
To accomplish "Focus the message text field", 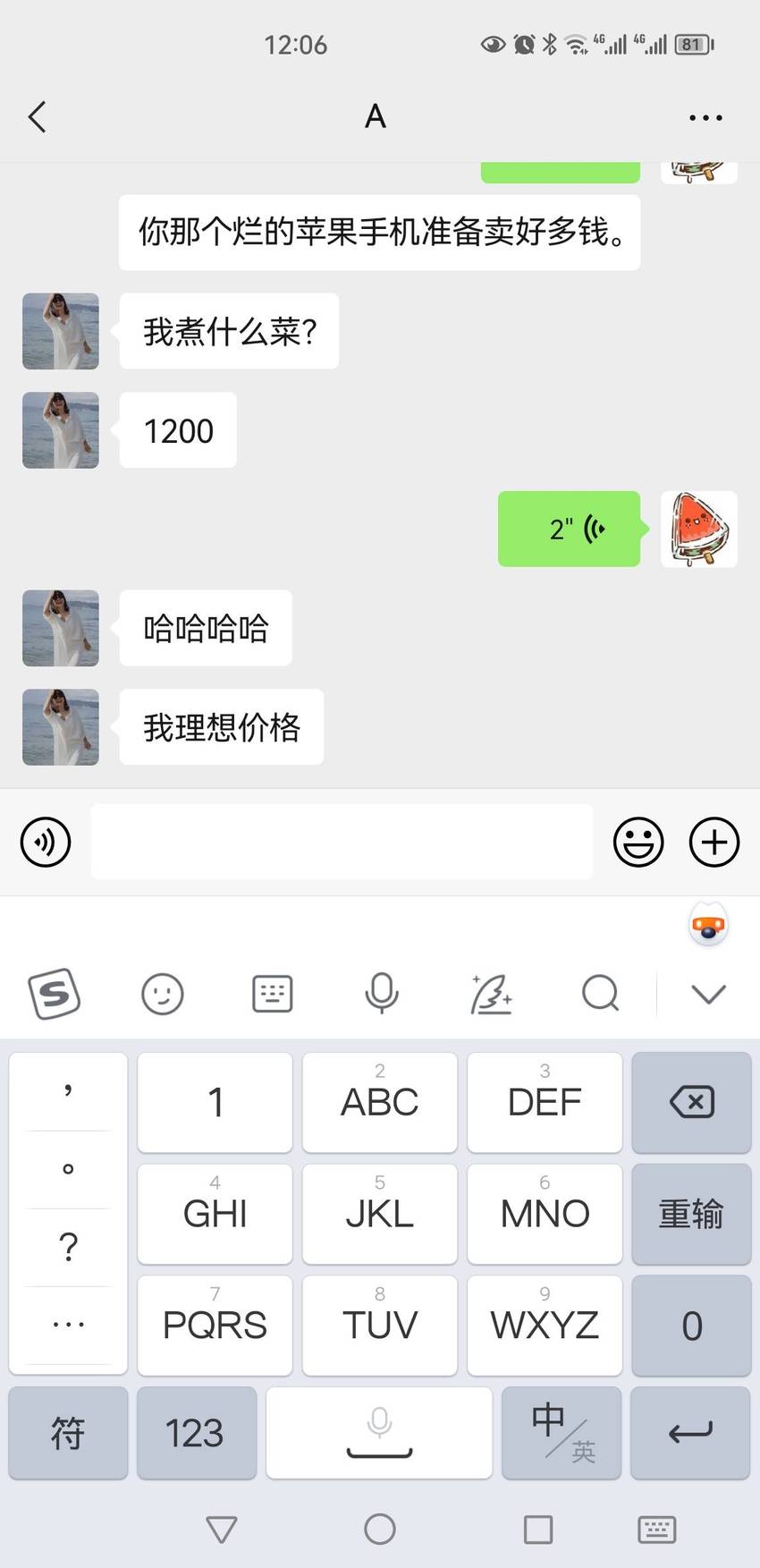I will click(x=342, y=842).
